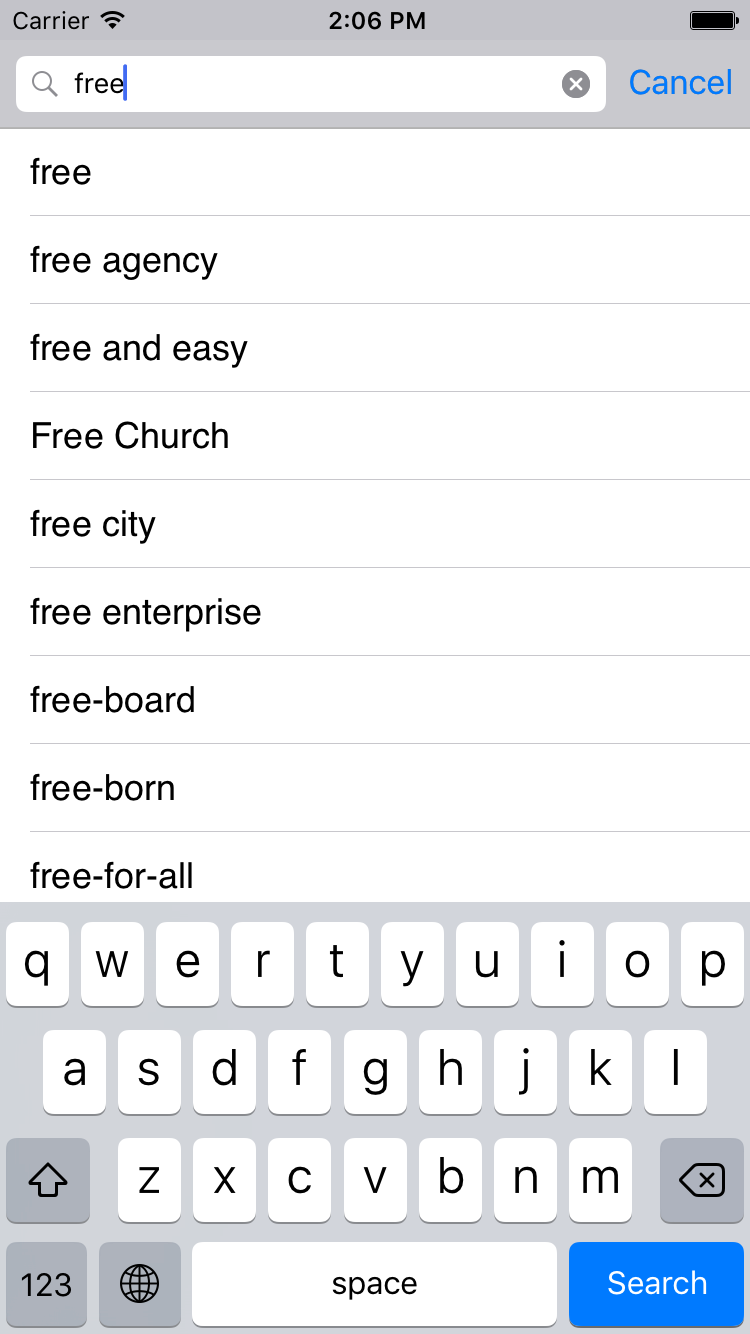This screenshot has width=750, height=1334.
Task: Tap the backspace key
Action: click(x=702, y=1180)
